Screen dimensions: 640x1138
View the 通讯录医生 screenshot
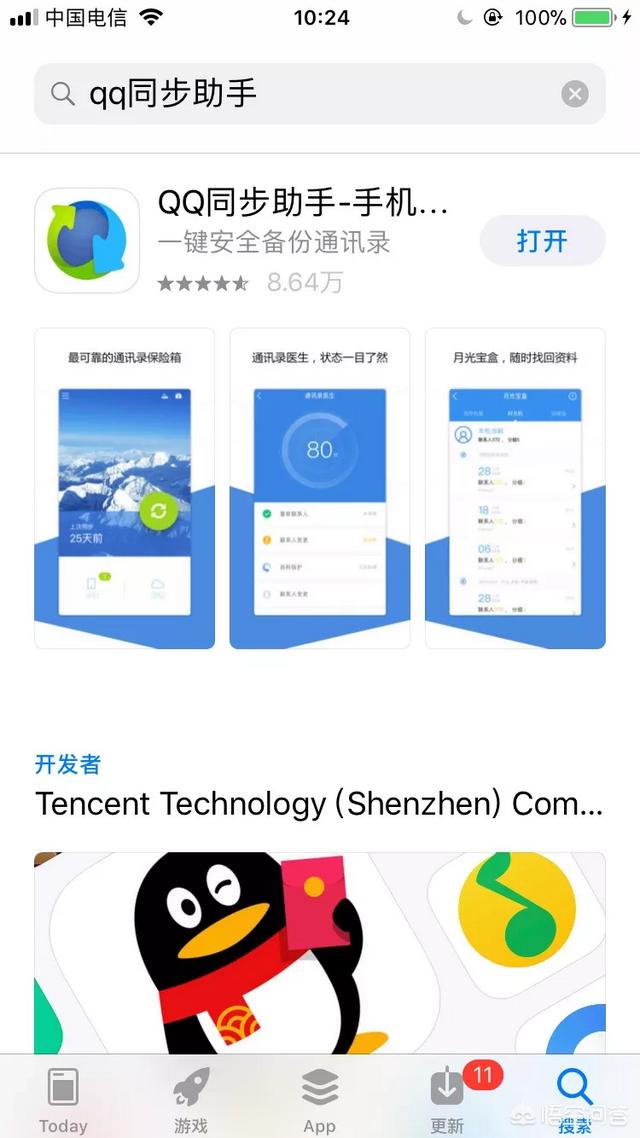pyautogui.click(x=320, y=488)
